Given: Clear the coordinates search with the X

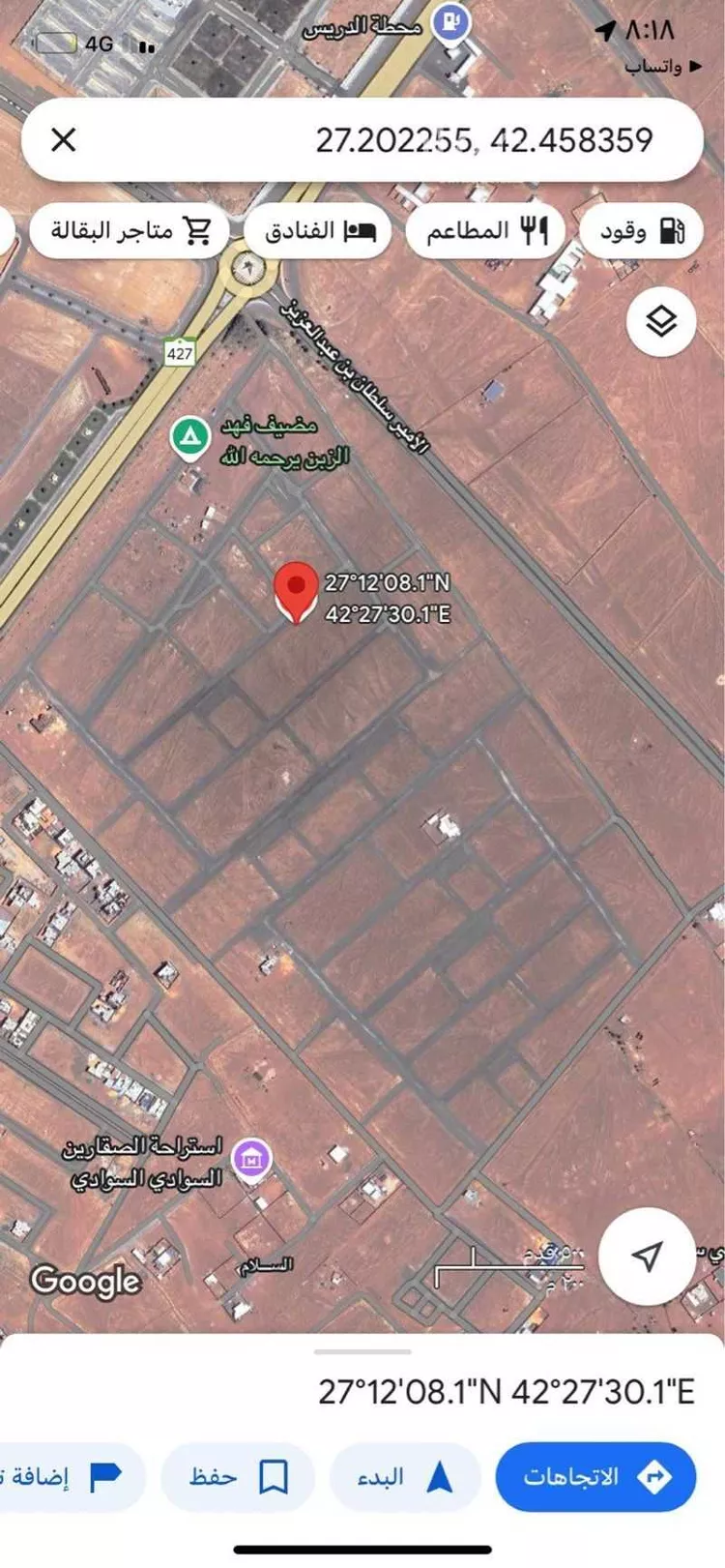Looking at the screenshot, I should [x=64, y=140].
